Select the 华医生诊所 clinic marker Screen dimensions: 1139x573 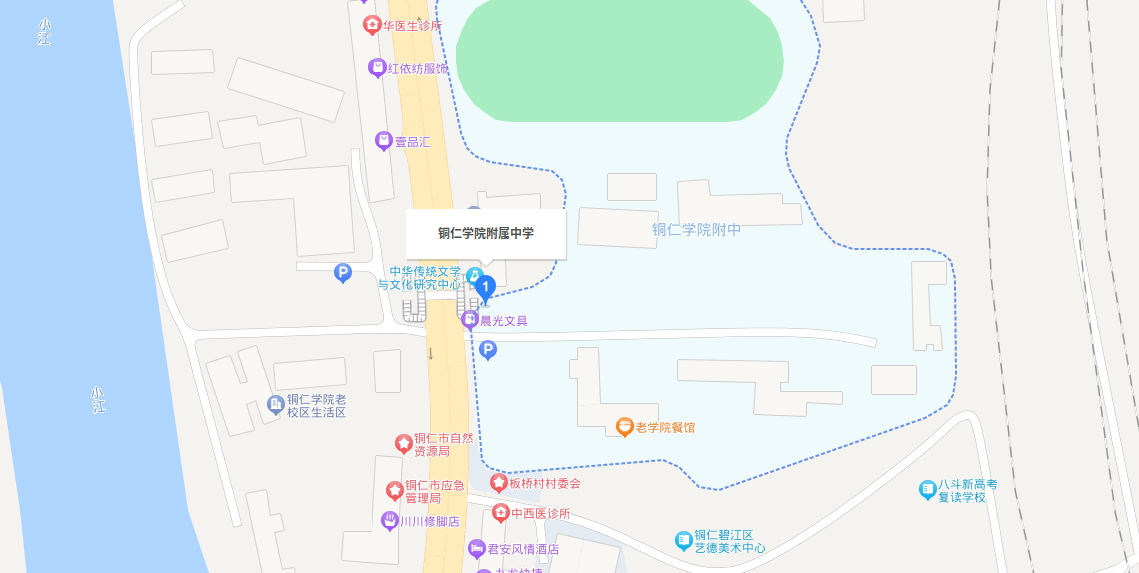(x=372, y=25)
